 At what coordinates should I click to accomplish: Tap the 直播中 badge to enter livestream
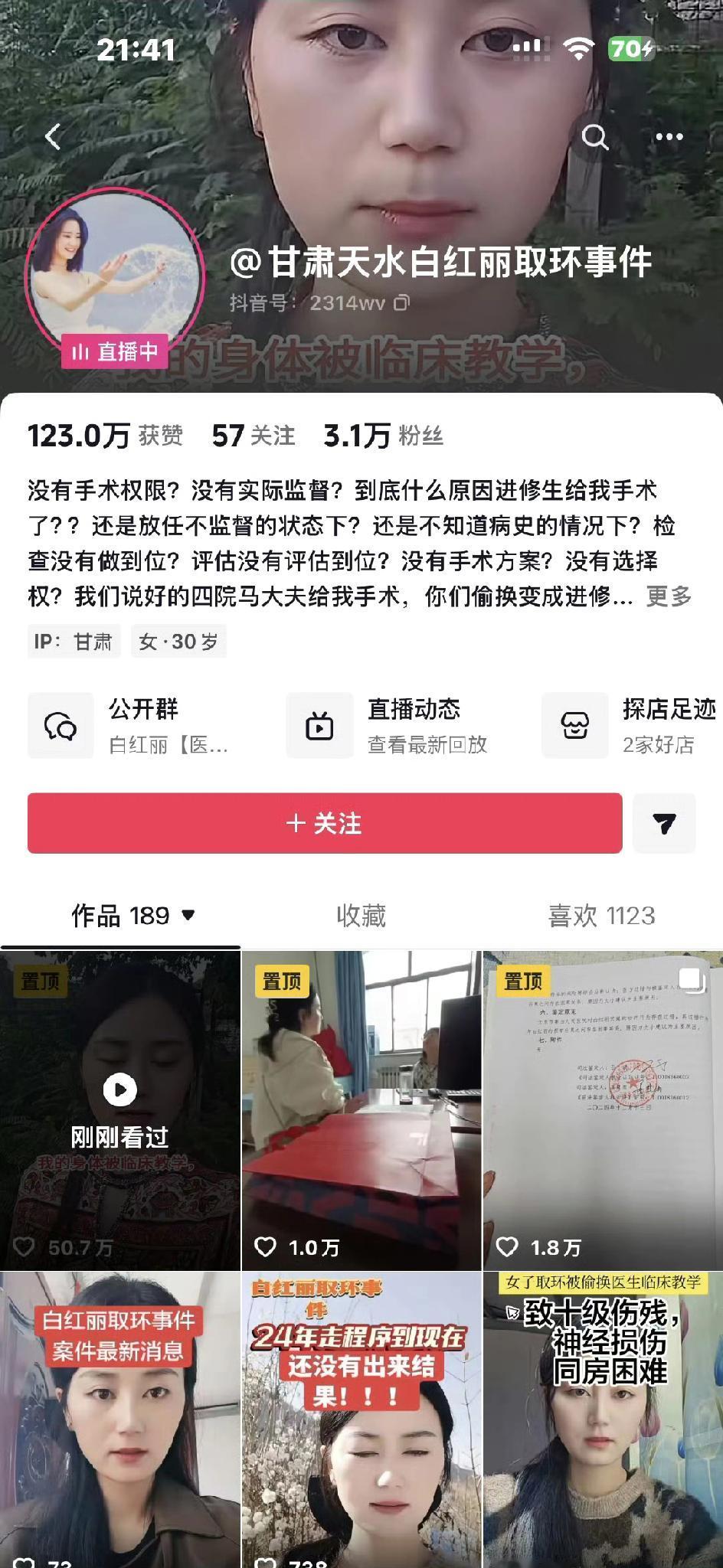pos(115,351)
